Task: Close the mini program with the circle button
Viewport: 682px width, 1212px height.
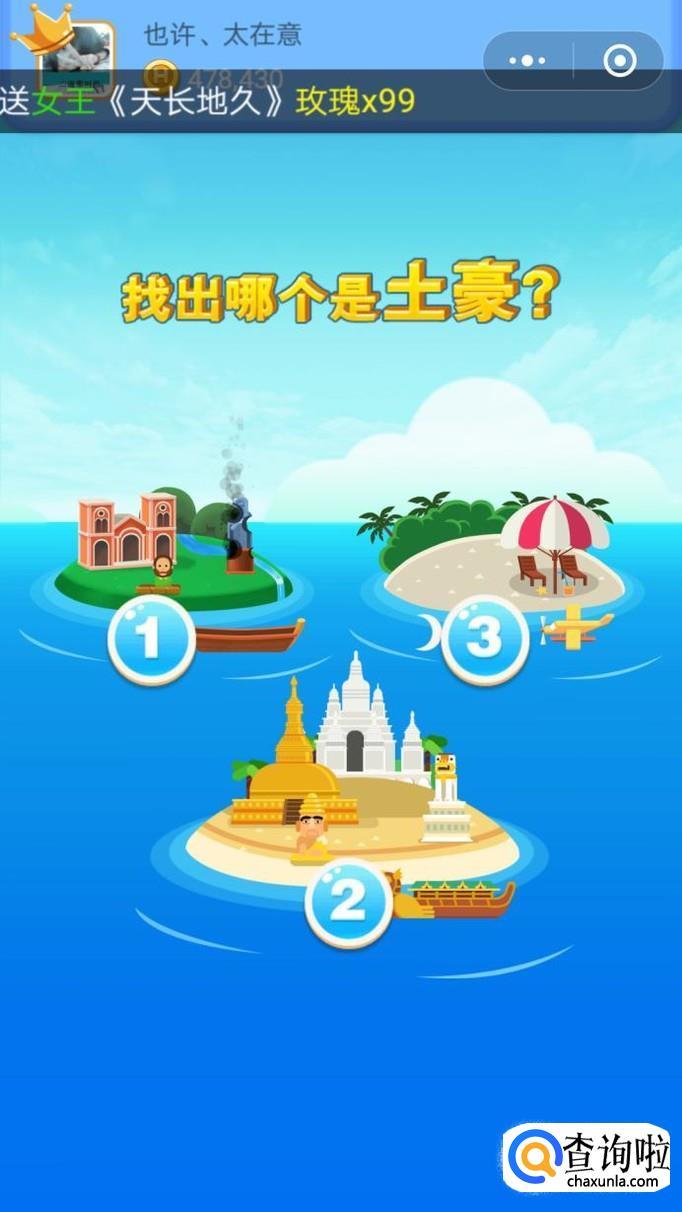Action: click(x=620, y=61)
